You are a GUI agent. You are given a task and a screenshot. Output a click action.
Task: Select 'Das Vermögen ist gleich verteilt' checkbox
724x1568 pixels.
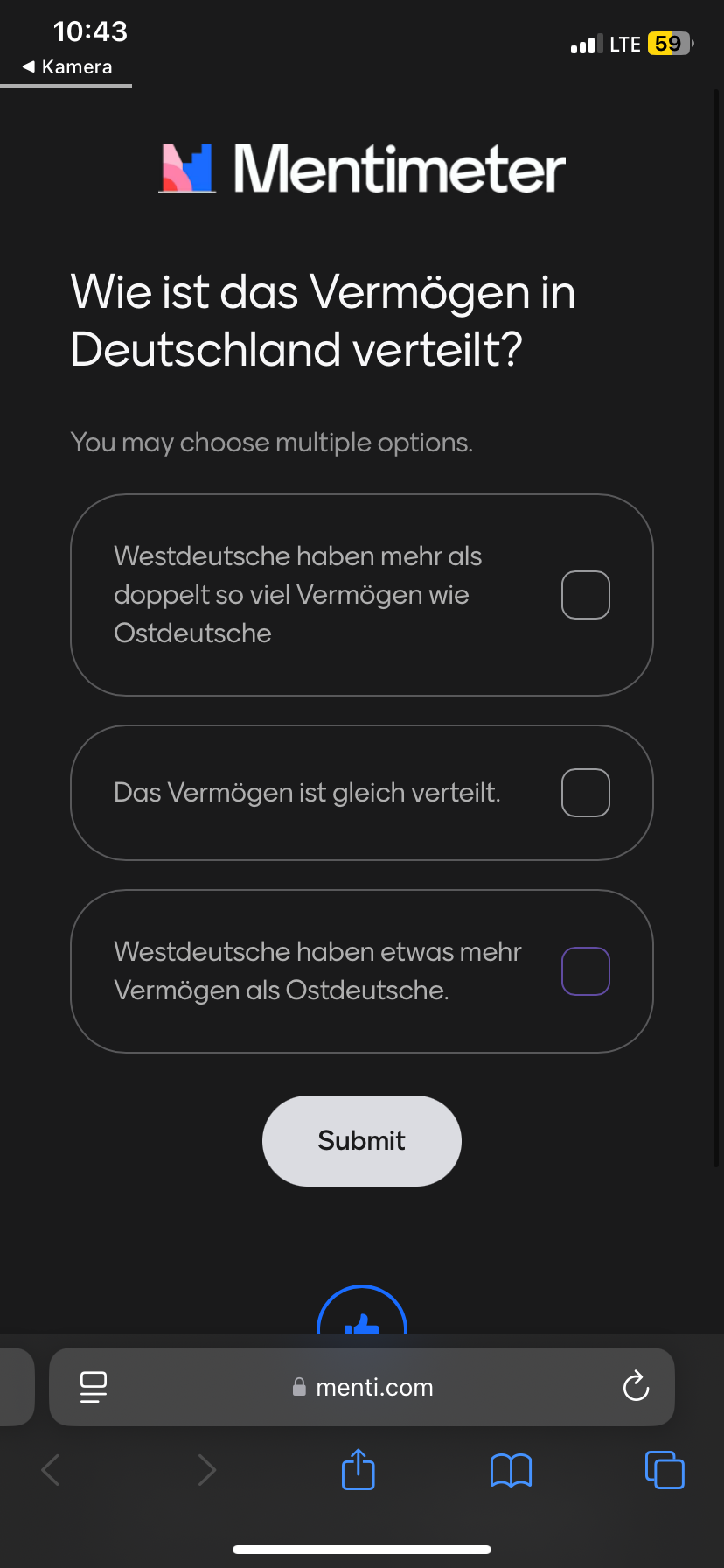tap(585, 793)
